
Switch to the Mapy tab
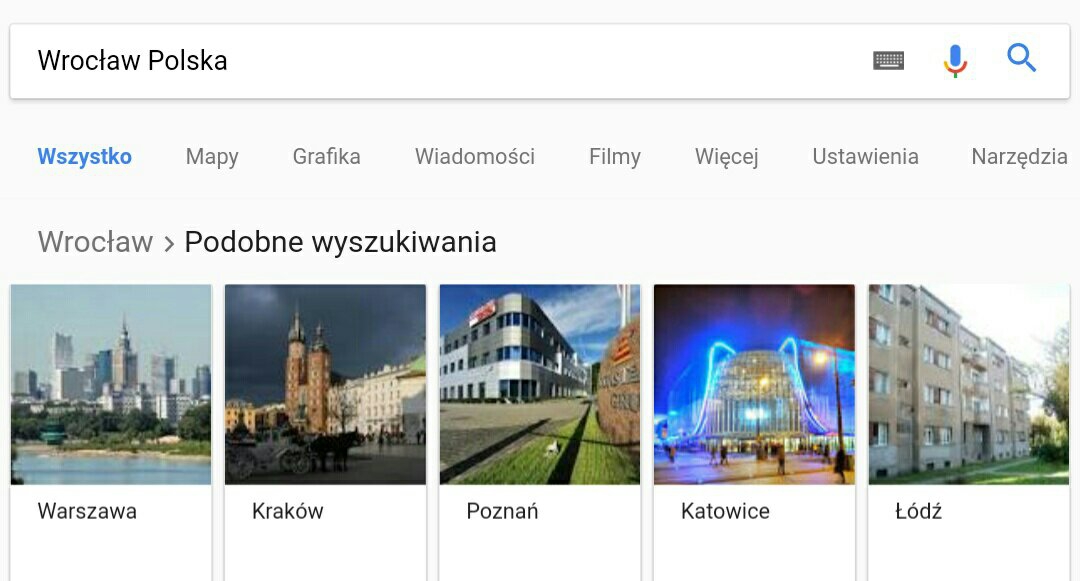click(x=212, y=157)
